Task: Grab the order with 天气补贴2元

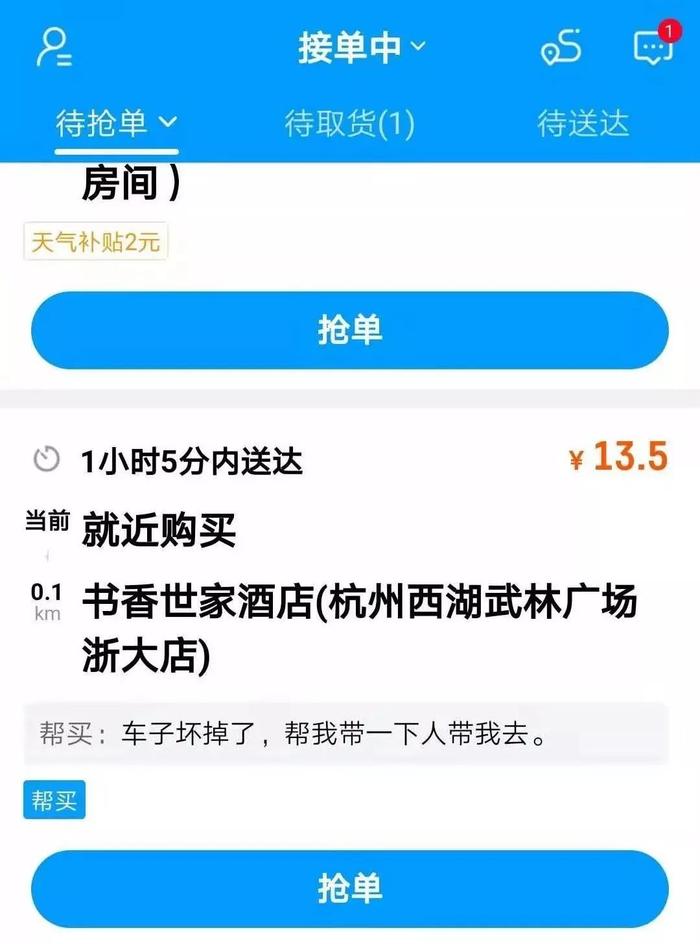Action: tap(349, 331)
